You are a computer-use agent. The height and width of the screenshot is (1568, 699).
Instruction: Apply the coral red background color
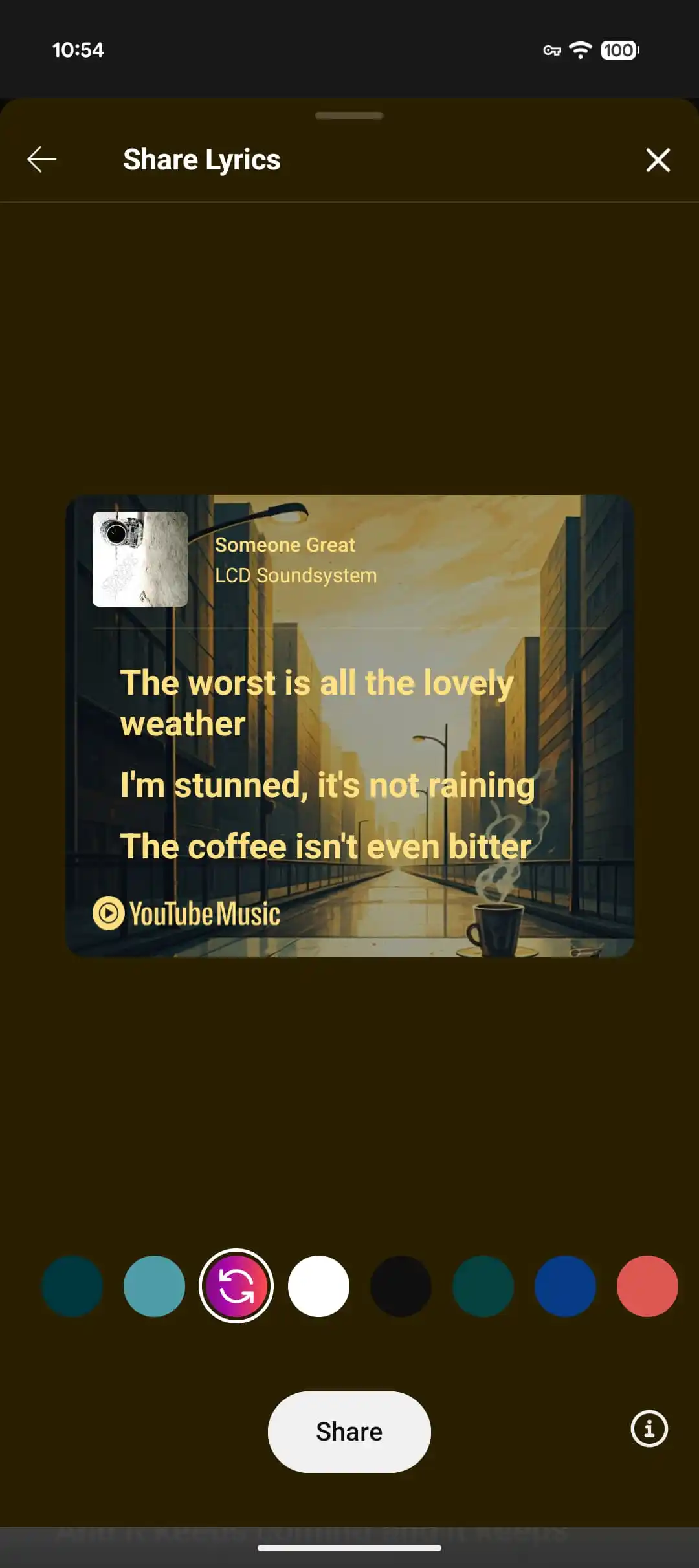coord(647,1286)
